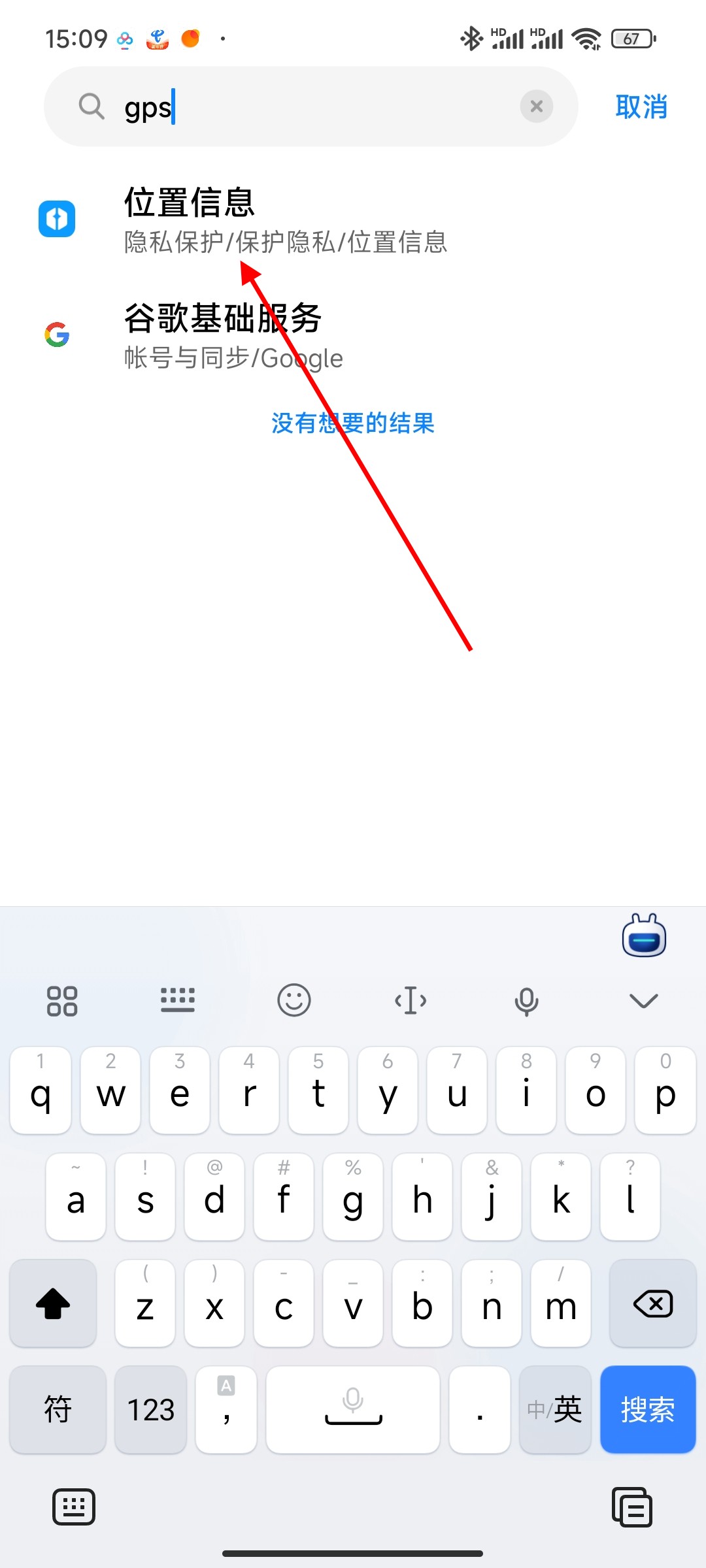Open the keyboard AI assistant robot icon
Image resolution: width=706 pixels, height=1568 pixels.
pos(644,936)
